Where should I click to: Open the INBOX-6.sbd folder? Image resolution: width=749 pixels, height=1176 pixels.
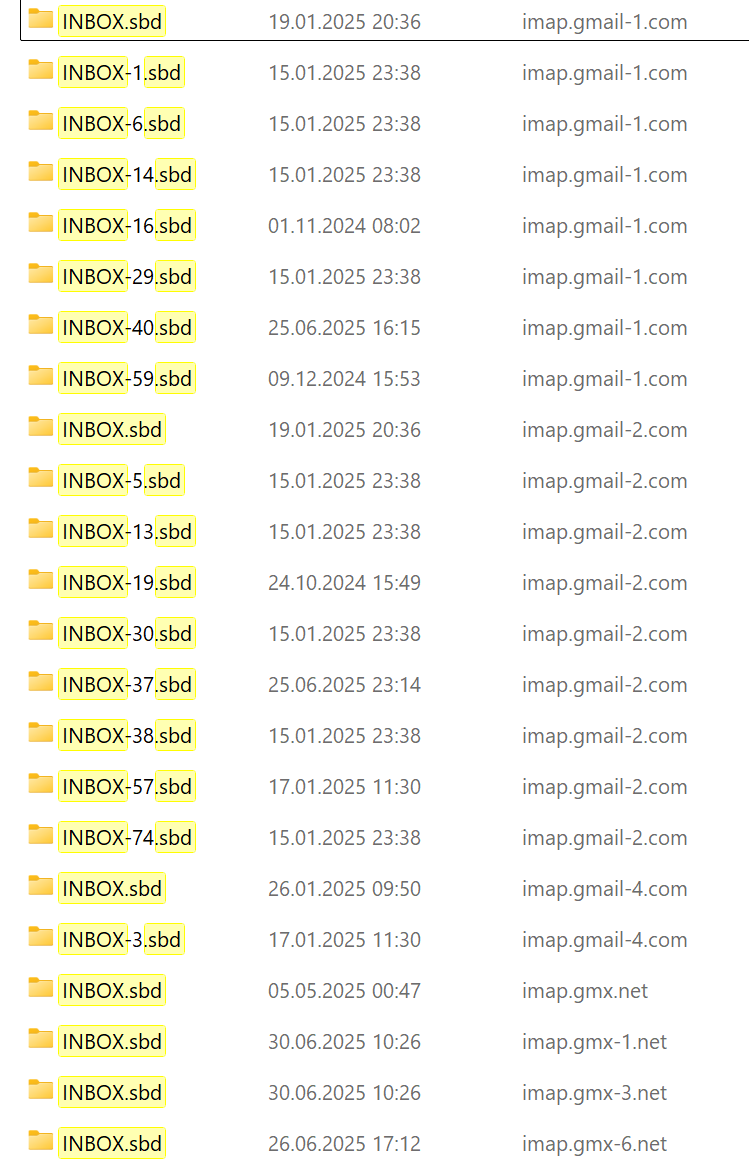[121, 124]
